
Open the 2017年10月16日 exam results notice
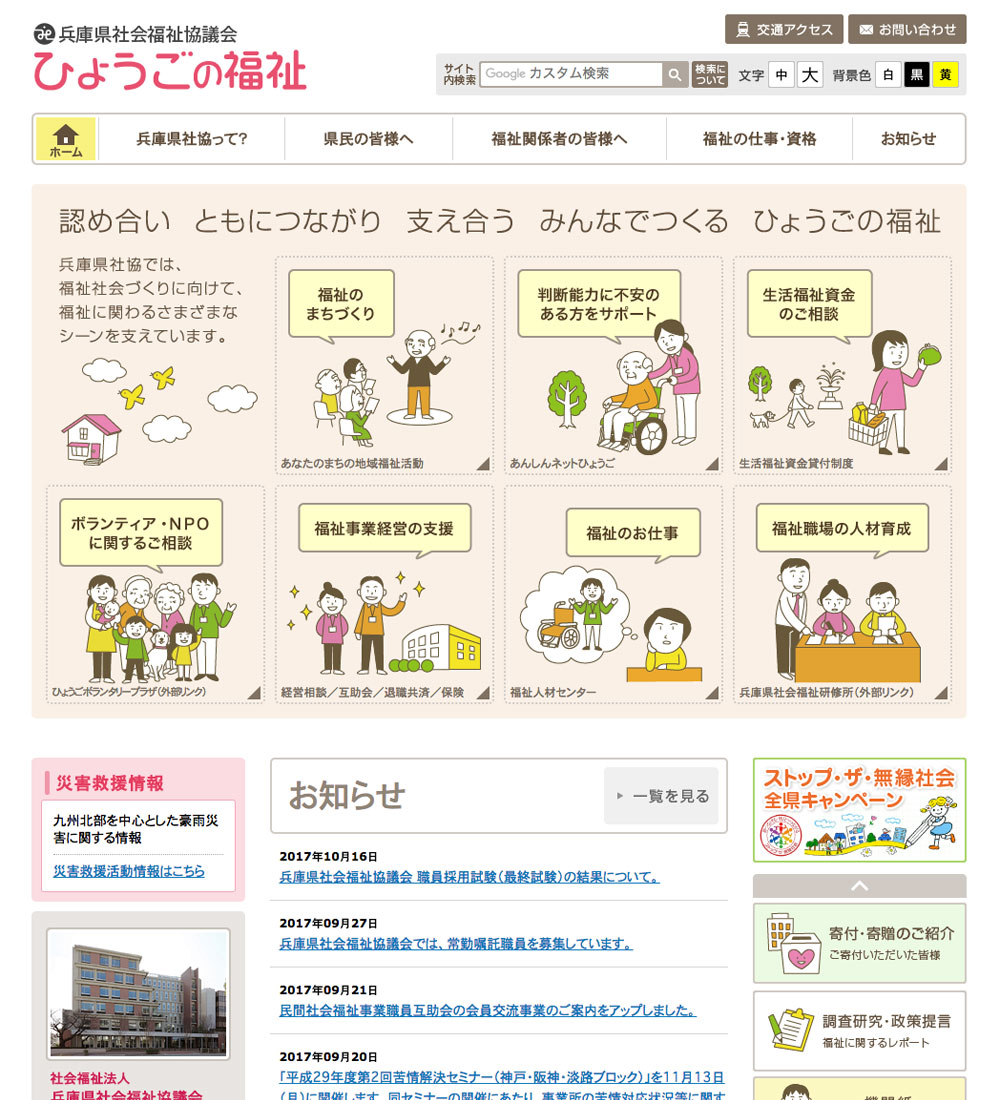click(x=469, y=877)
